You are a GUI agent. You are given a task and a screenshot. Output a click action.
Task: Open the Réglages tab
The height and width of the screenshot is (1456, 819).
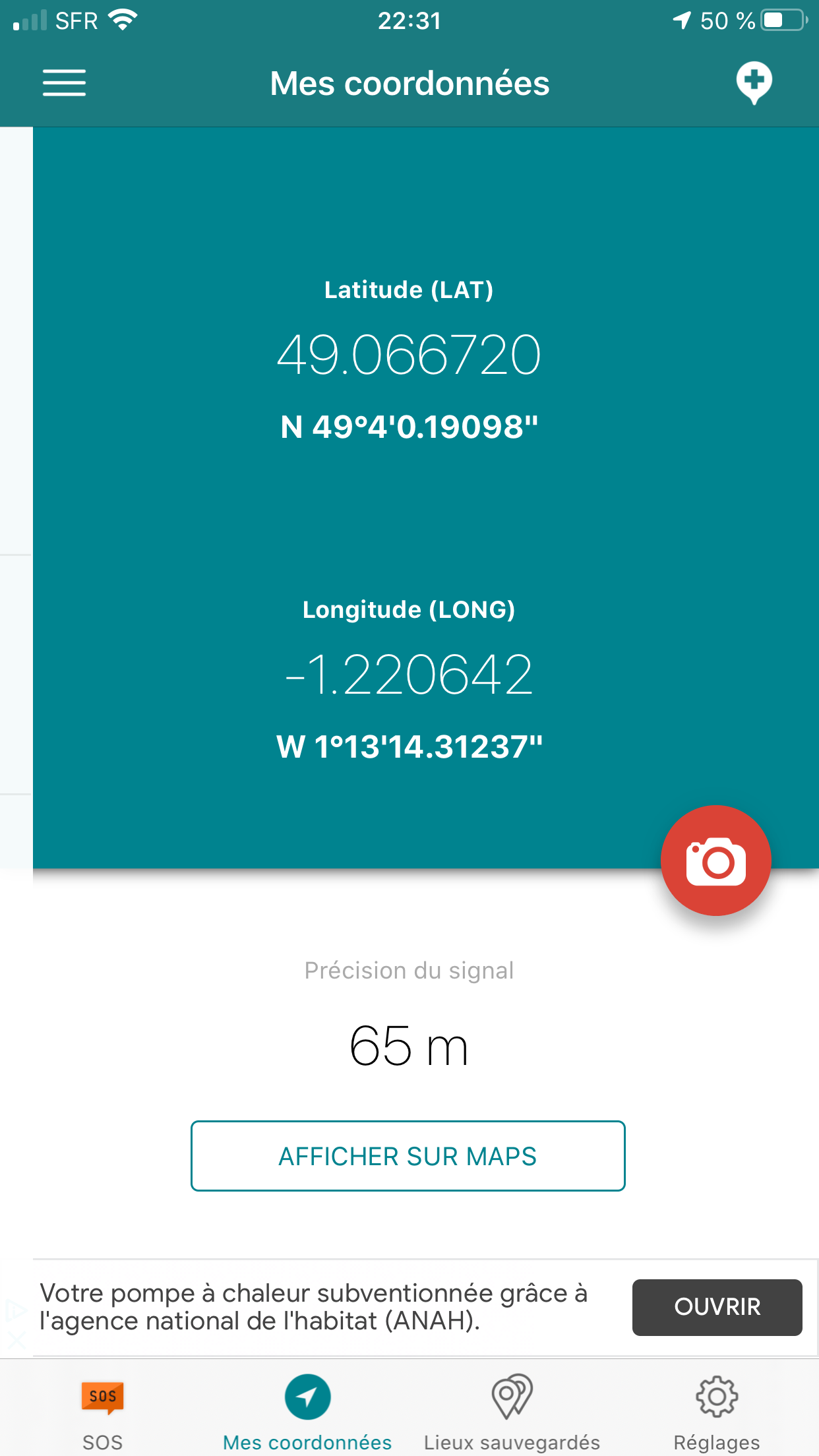(717, 1411)
